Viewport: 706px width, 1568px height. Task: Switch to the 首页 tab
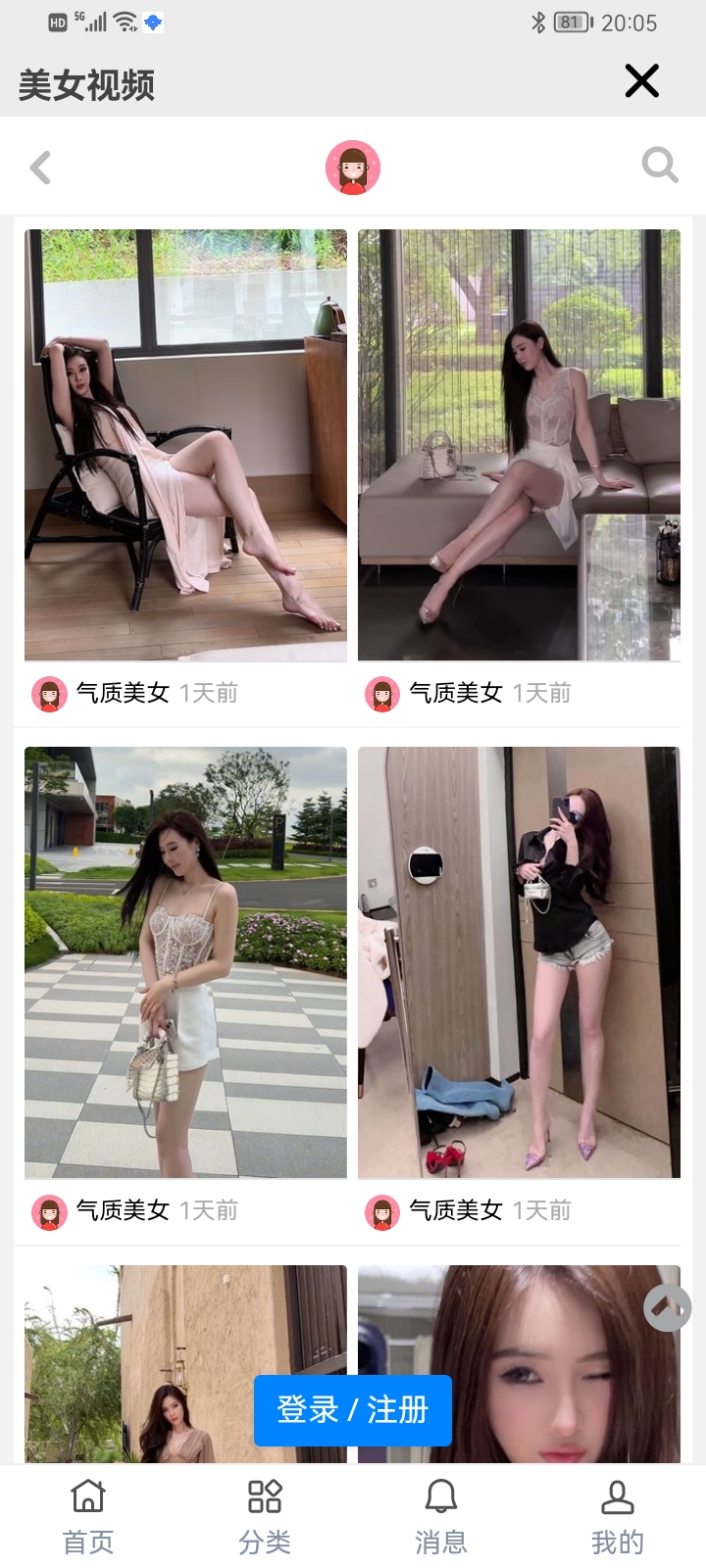[x=88, y=1515]
